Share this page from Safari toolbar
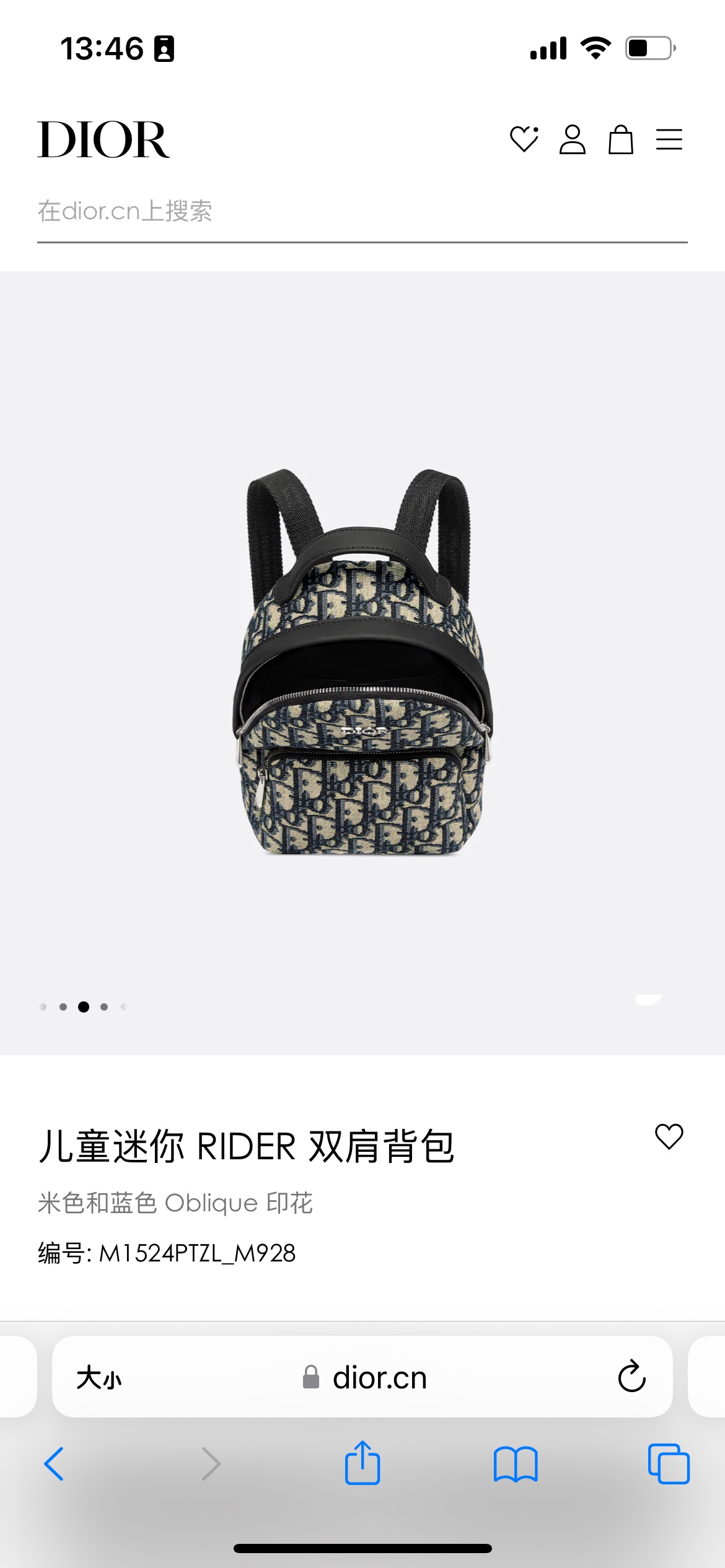The height and width of the screenshot is (1568, 725). pyautogui.click(x=362, y=1463)
